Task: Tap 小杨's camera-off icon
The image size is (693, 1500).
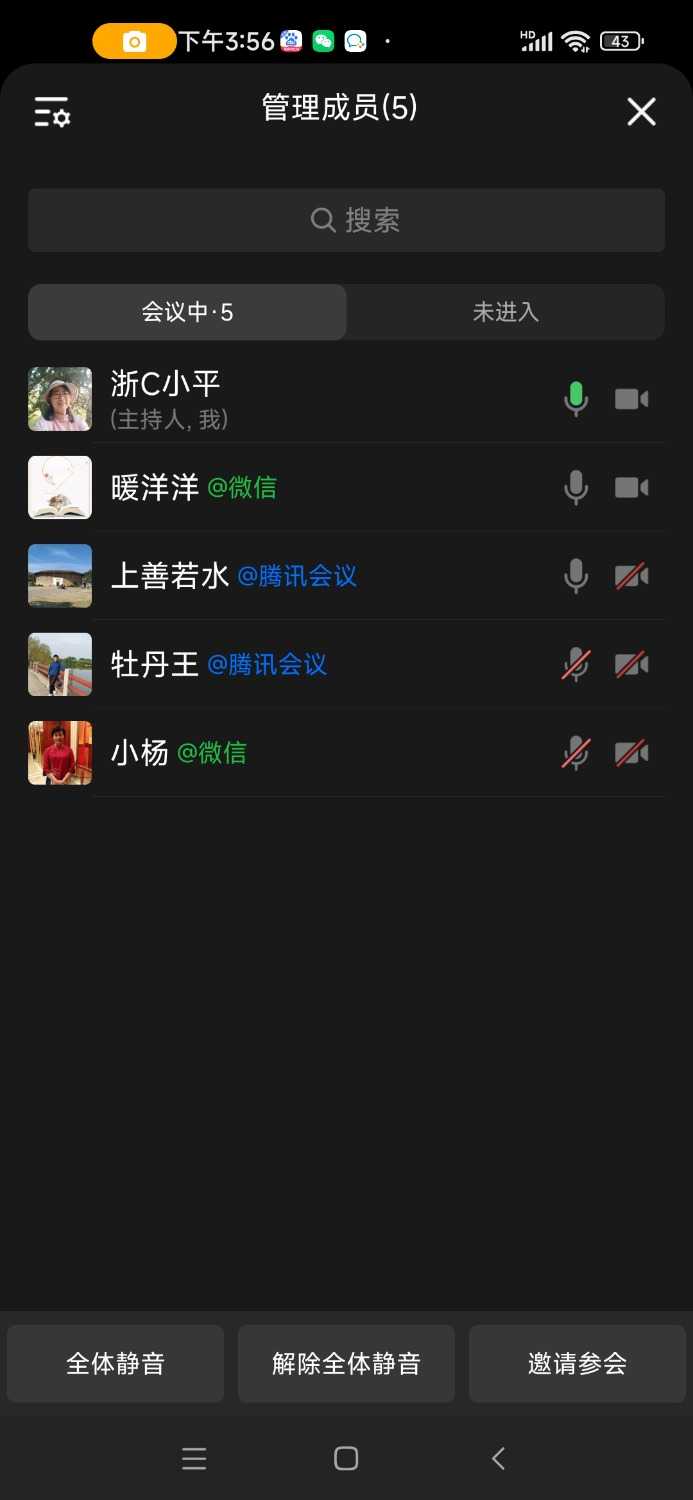Action: (631, 752)
